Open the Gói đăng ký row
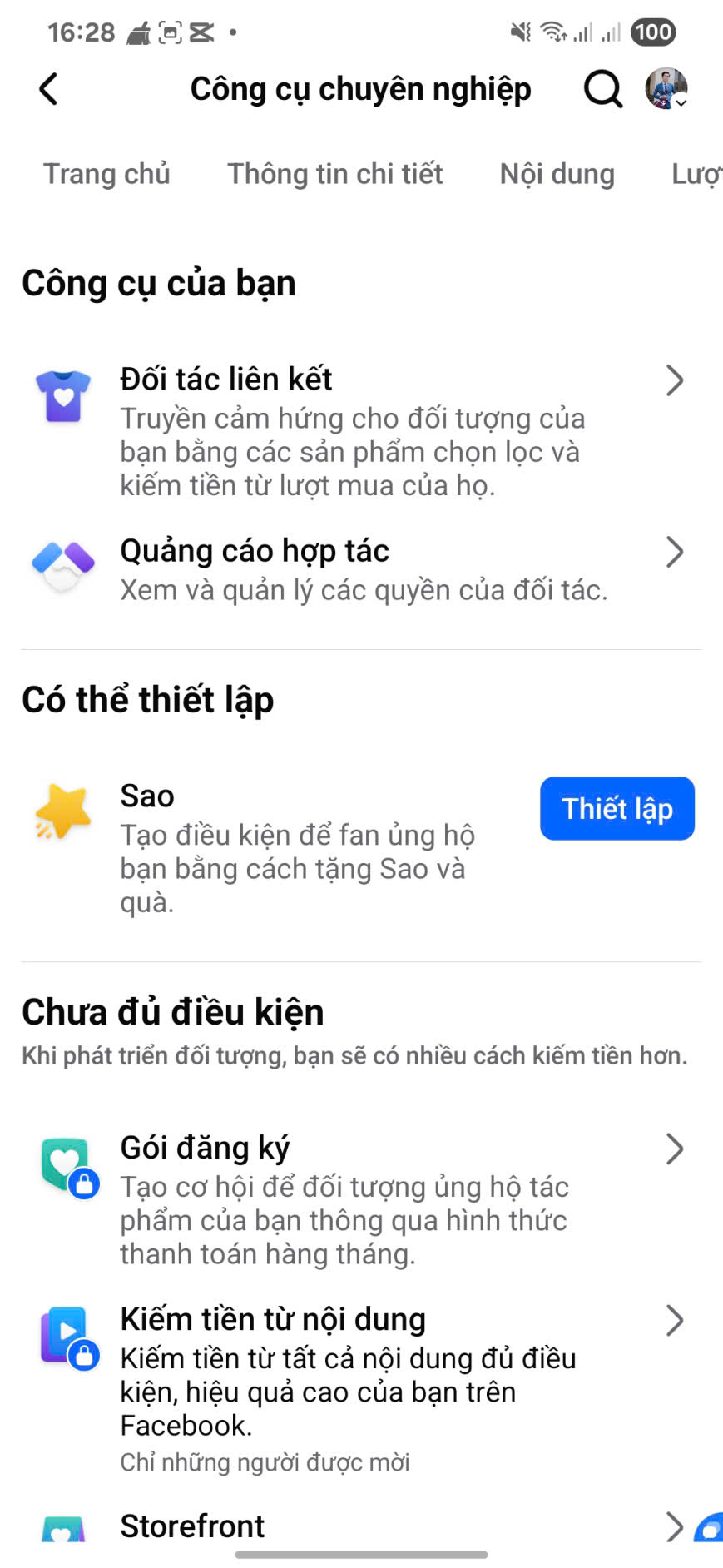The width and height of the screenshot is (723, 1568). [358, 1198]
